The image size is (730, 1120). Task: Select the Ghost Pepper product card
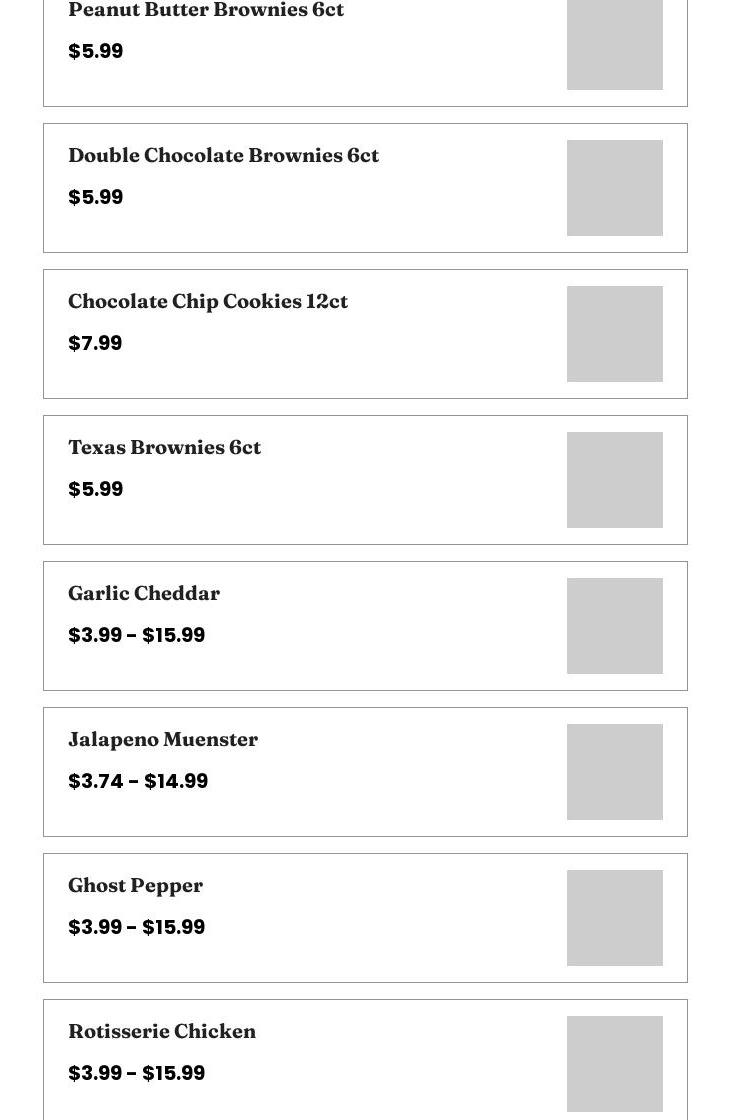click(x=365, y=918)
